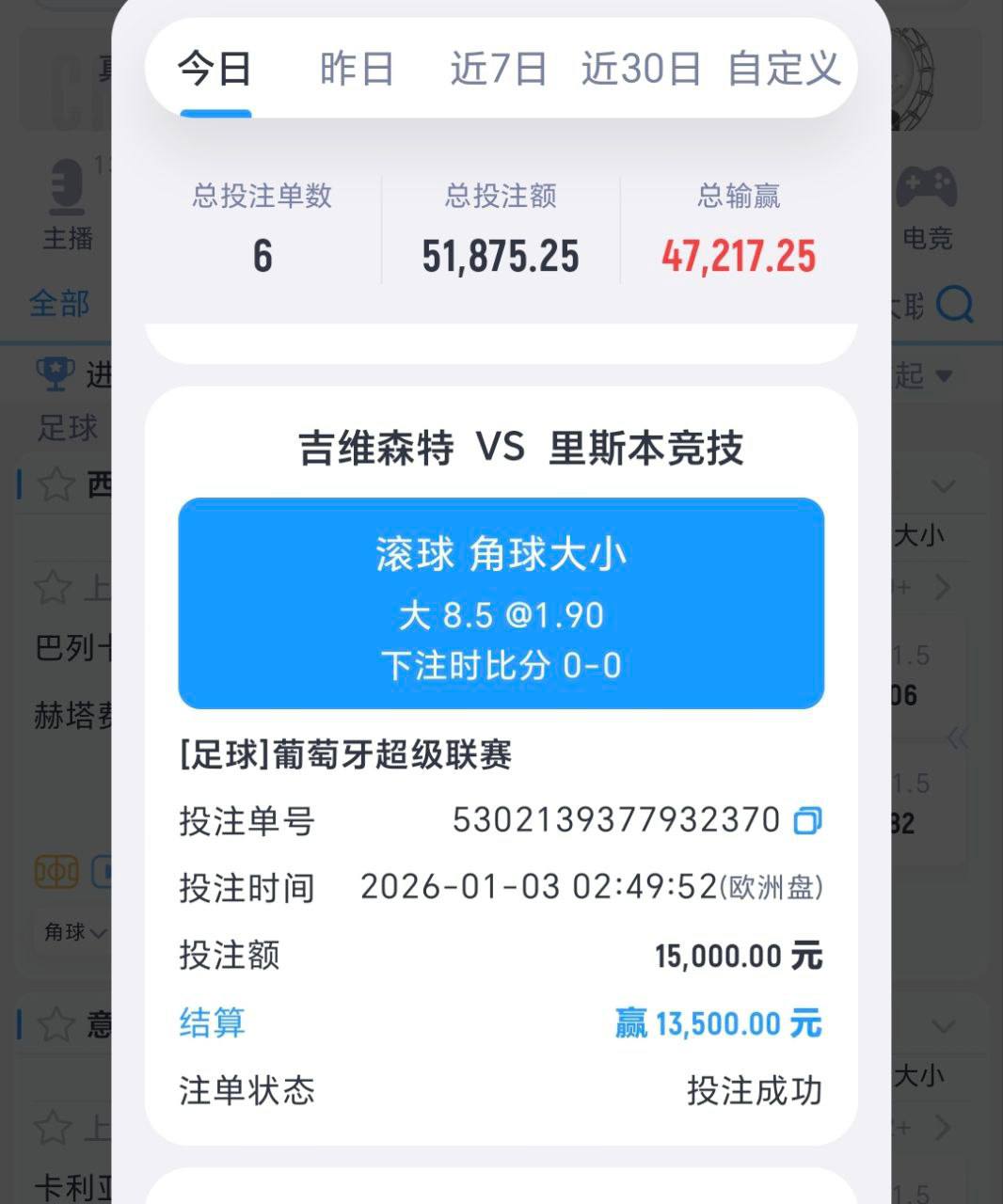Show records for 近30日

641,70
